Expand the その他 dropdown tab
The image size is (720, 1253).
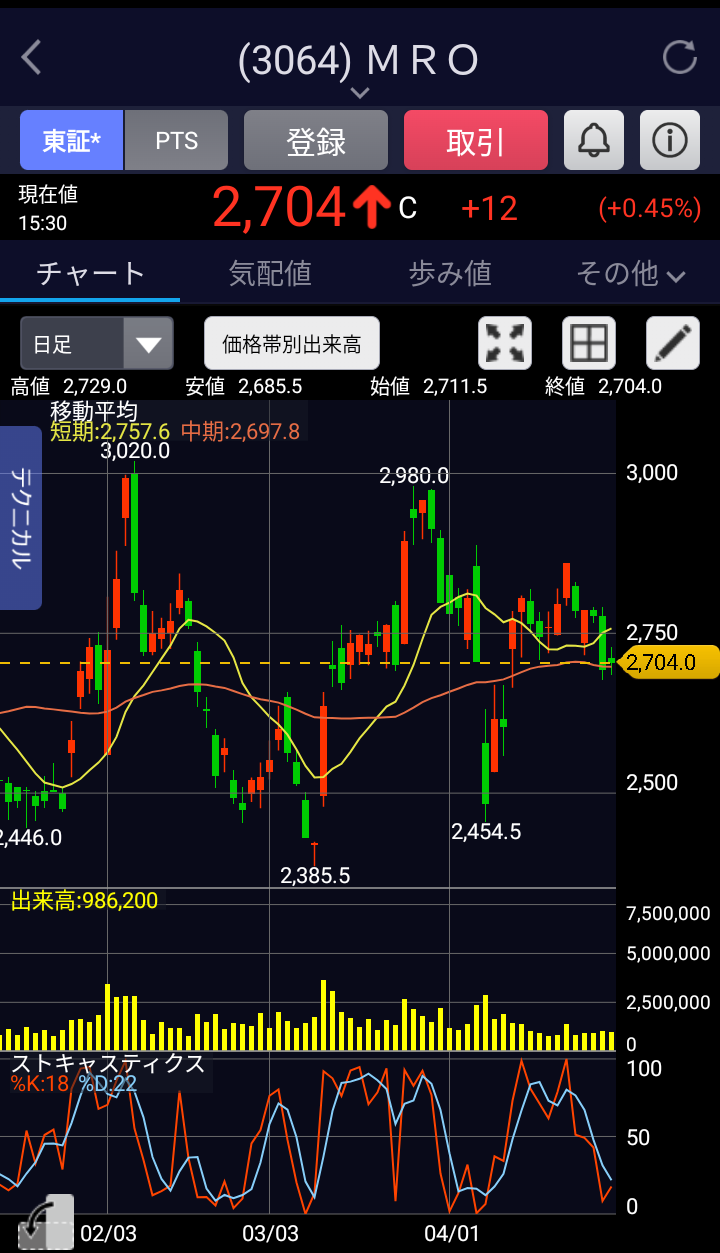(x=630, y=273)
